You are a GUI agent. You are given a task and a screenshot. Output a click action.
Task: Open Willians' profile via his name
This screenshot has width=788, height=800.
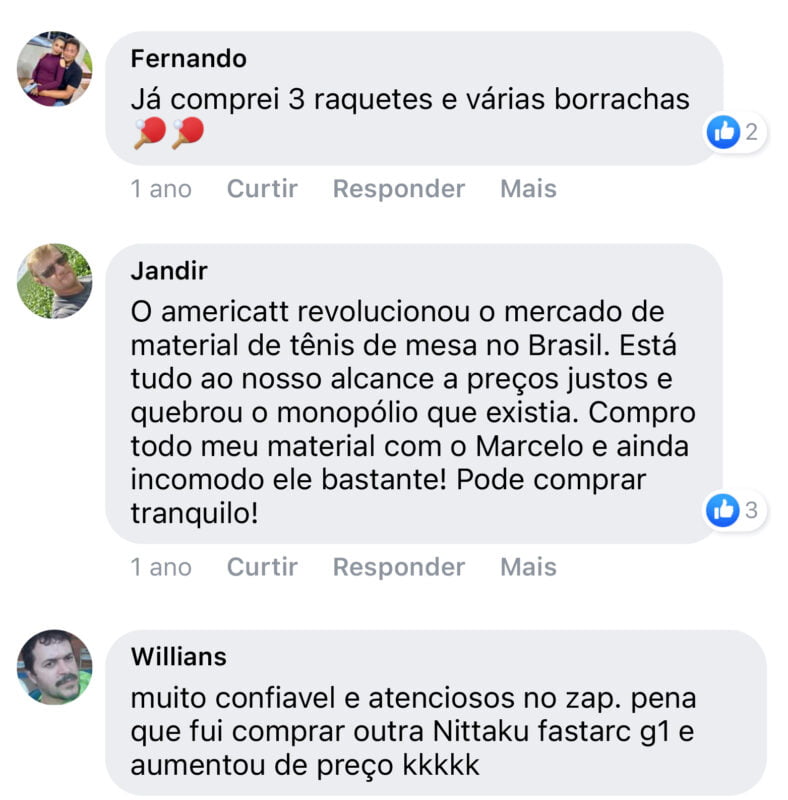tap(178, 657)
